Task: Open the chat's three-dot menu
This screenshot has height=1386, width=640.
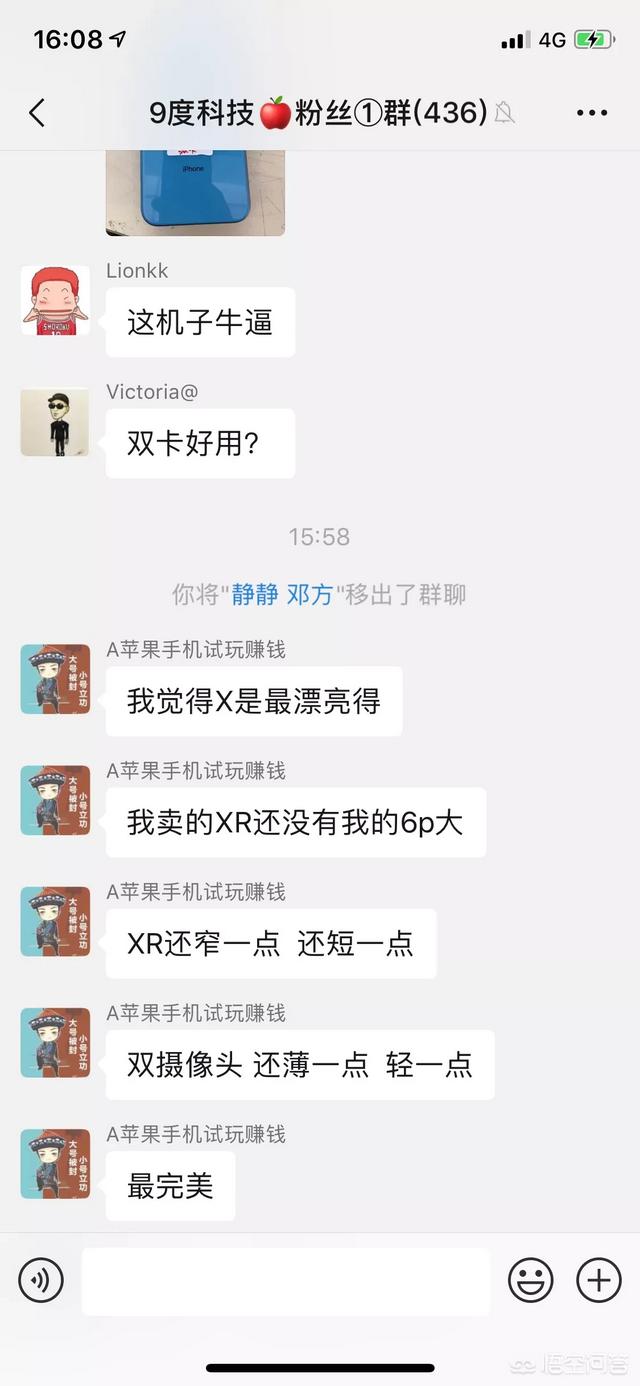Action: coord(592,113)
